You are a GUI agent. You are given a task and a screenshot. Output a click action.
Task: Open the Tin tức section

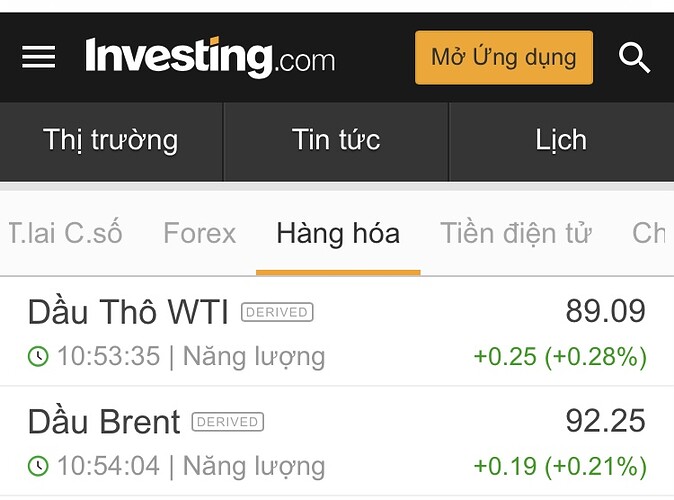pos(336,140)
